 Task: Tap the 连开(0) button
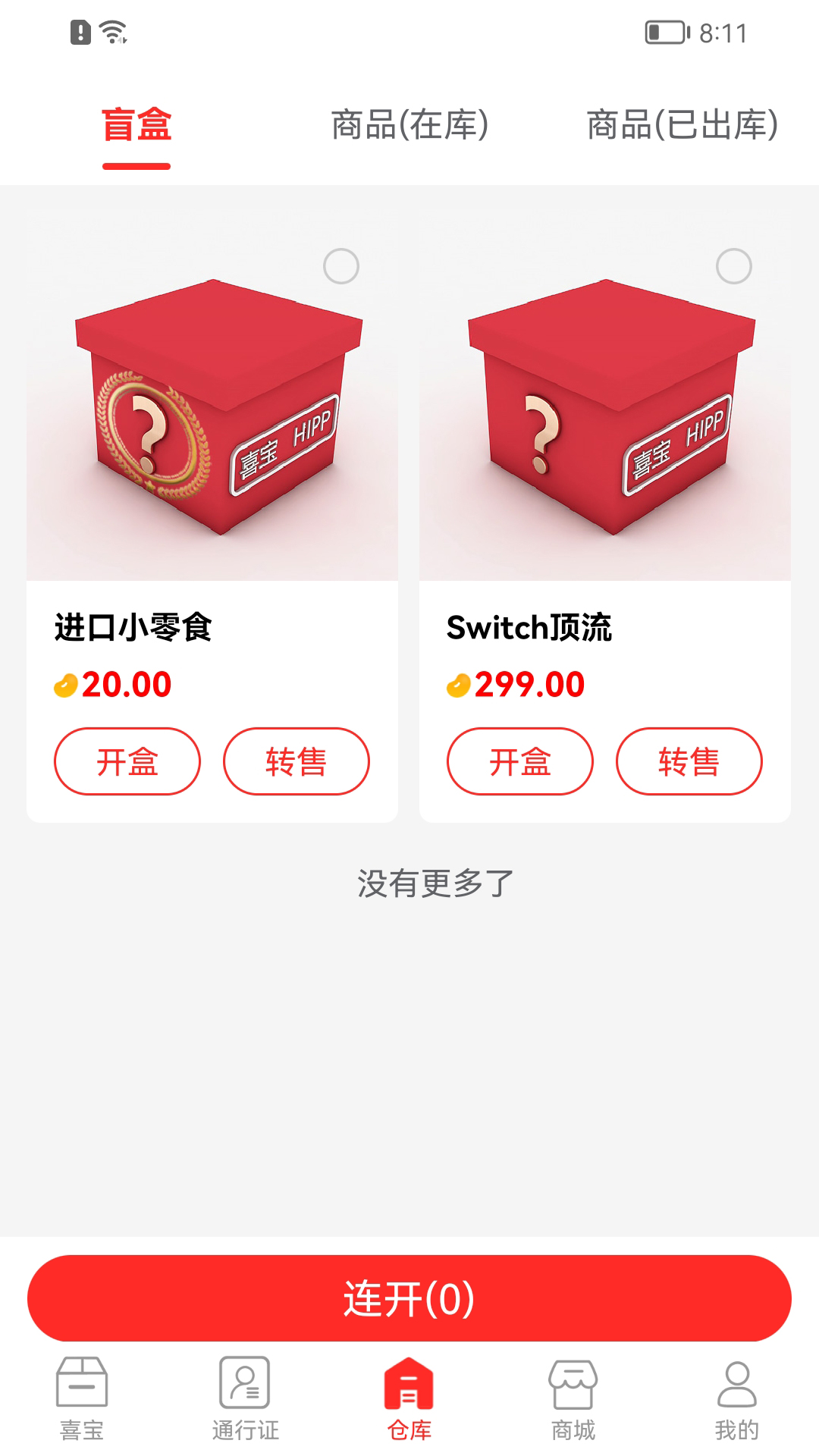pyautogui.click(x=409, y=1298)
